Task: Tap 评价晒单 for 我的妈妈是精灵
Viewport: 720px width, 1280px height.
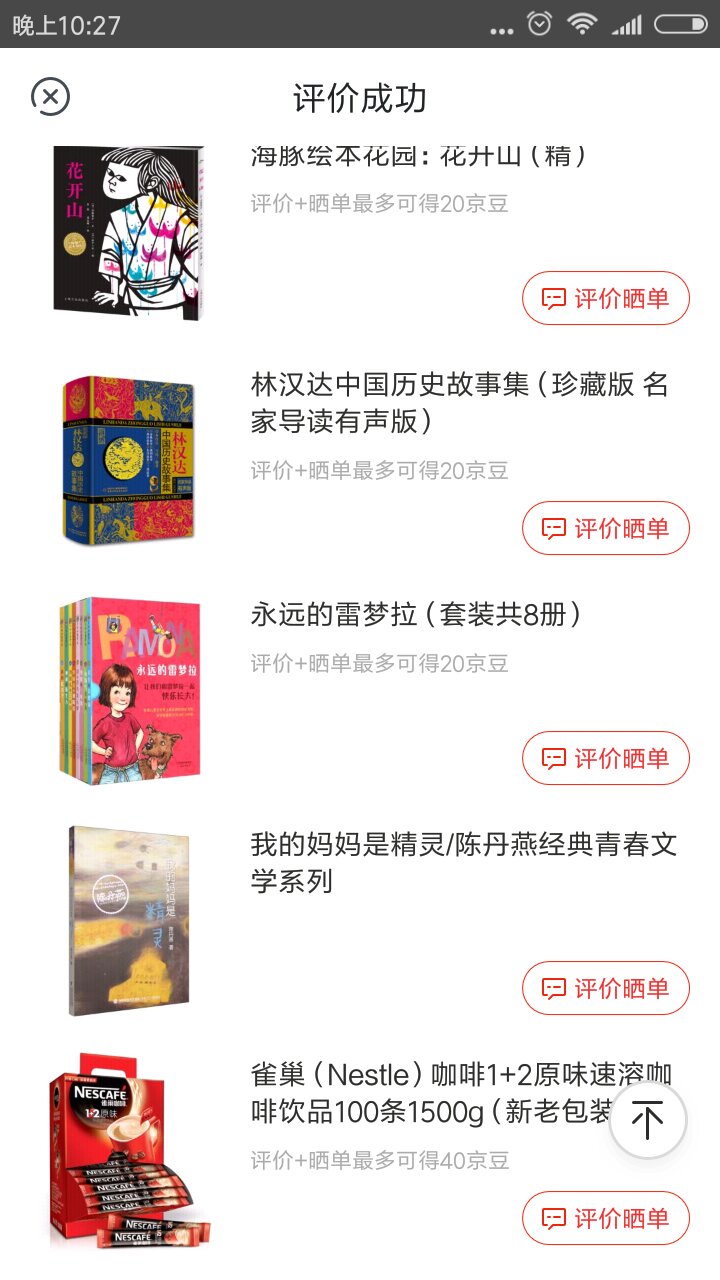Action: point(606,988)
